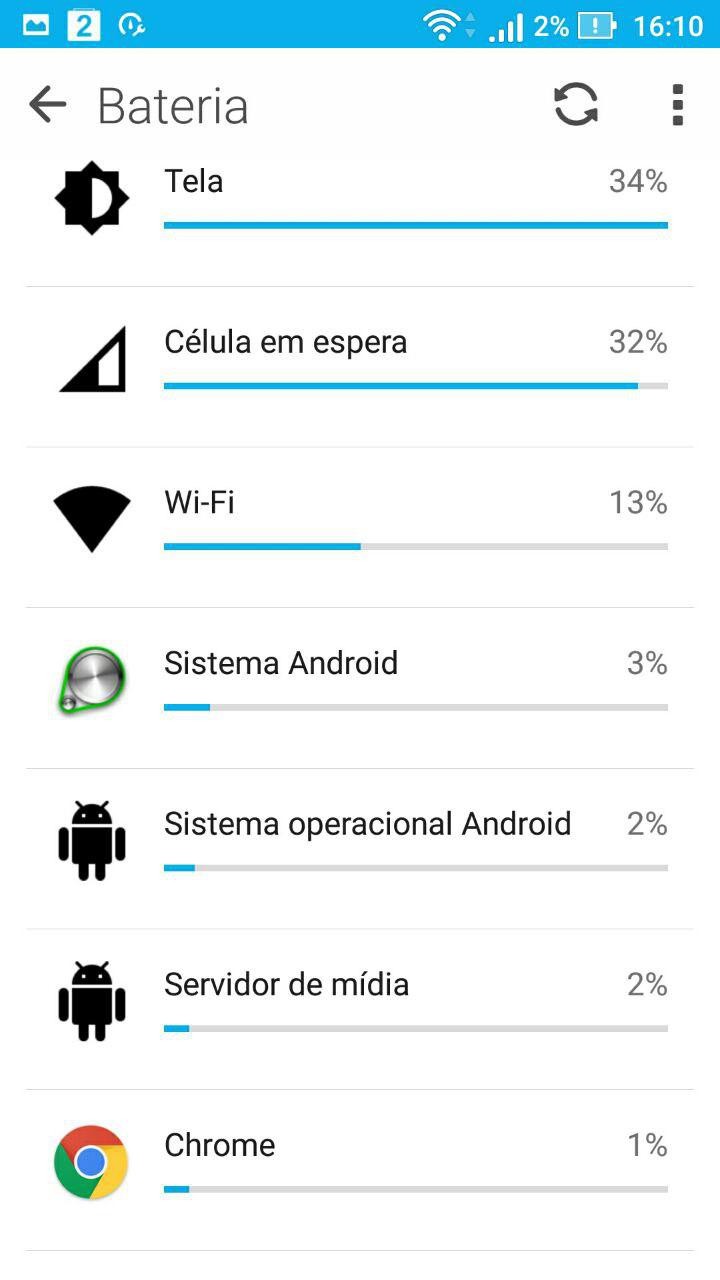Select the Sistema Android row
Viewport: 720px width, 1280px height.
(x=360, y=688)
